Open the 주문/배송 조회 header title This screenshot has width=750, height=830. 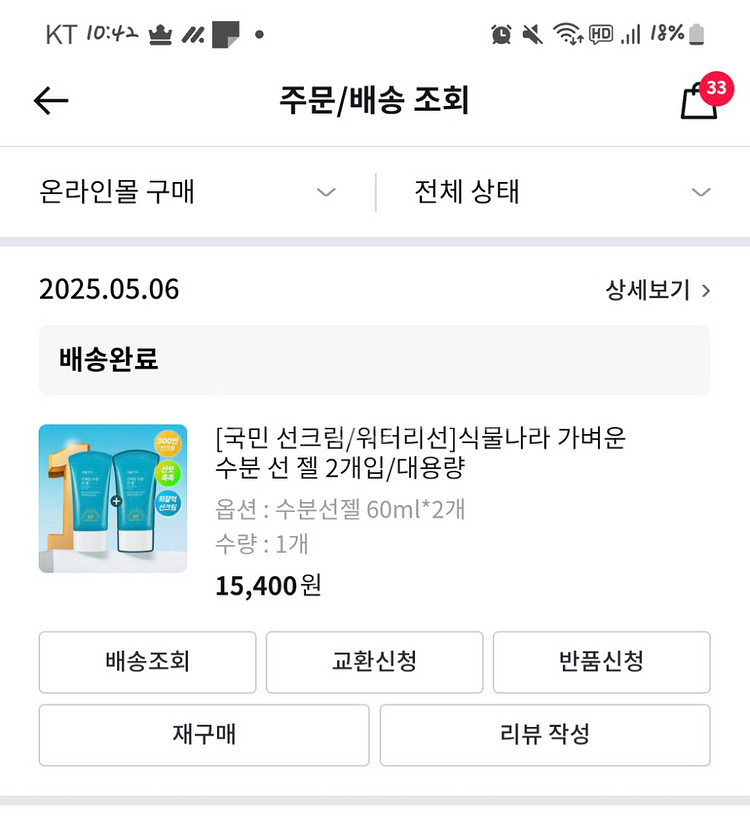375,100
